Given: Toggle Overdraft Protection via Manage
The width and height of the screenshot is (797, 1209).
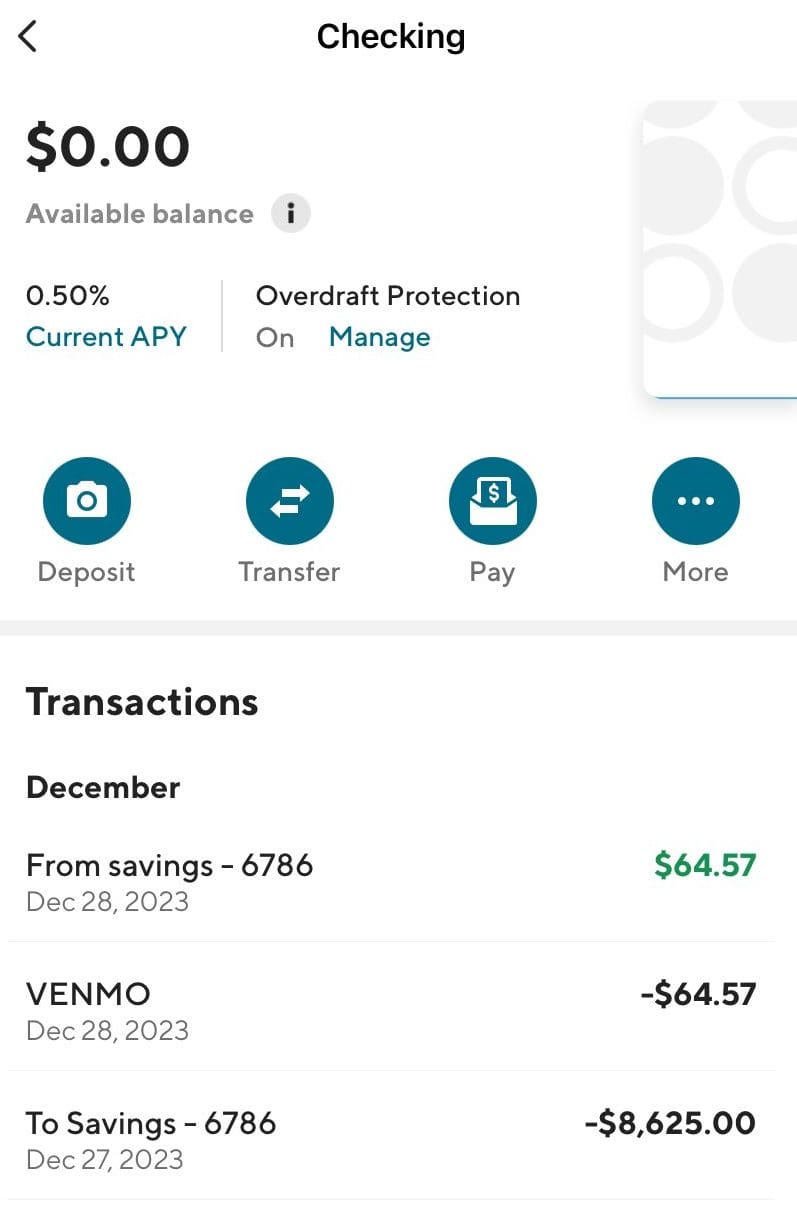Looking at the screenshot, I should [x=379, y=337].
